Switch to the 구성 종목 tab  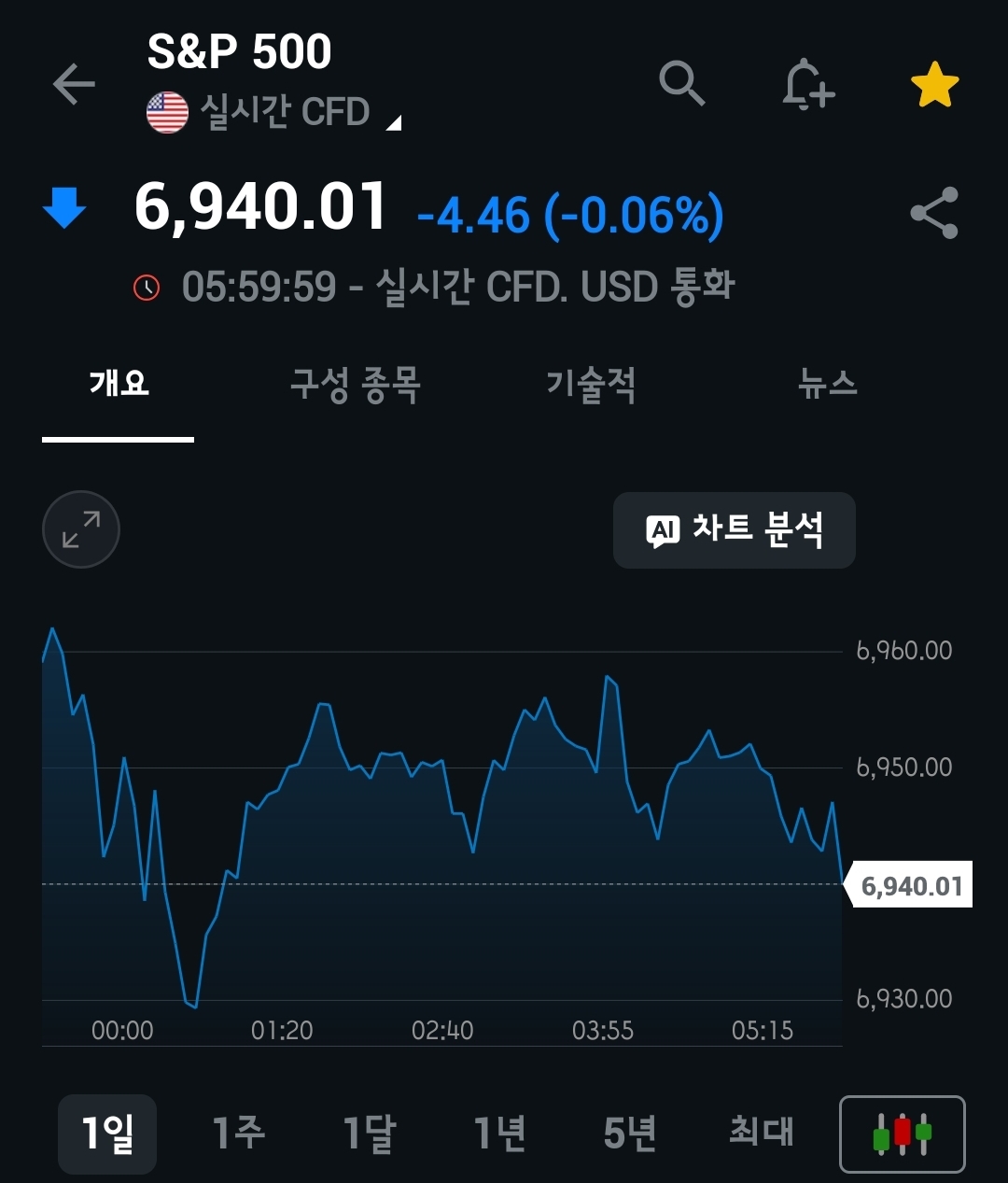[356, 385]
